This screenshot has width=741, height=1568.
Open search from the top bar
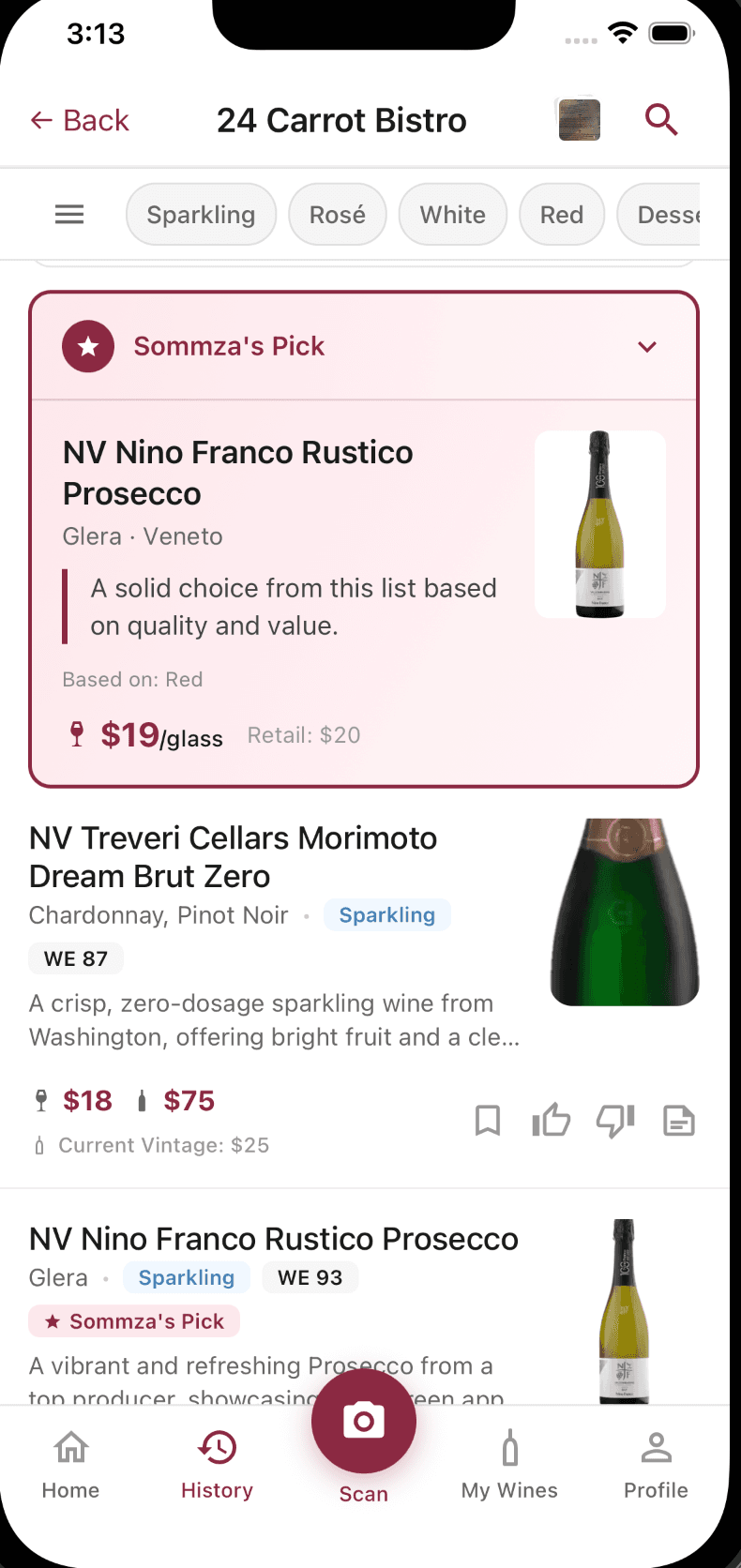[x=661, y=120]
